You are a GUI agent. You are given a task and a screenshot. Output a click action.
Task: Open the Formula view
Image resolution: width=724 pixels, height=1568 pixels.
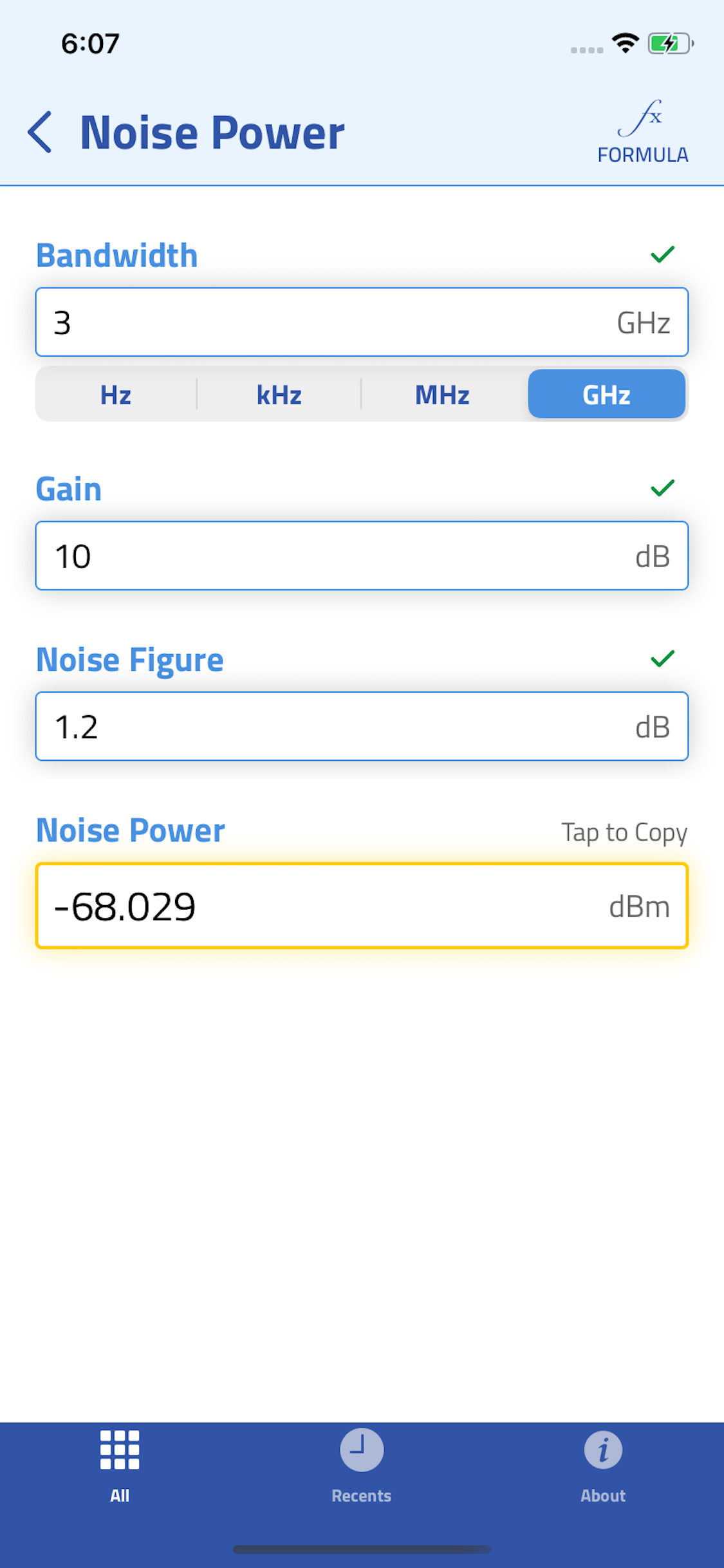643,132
